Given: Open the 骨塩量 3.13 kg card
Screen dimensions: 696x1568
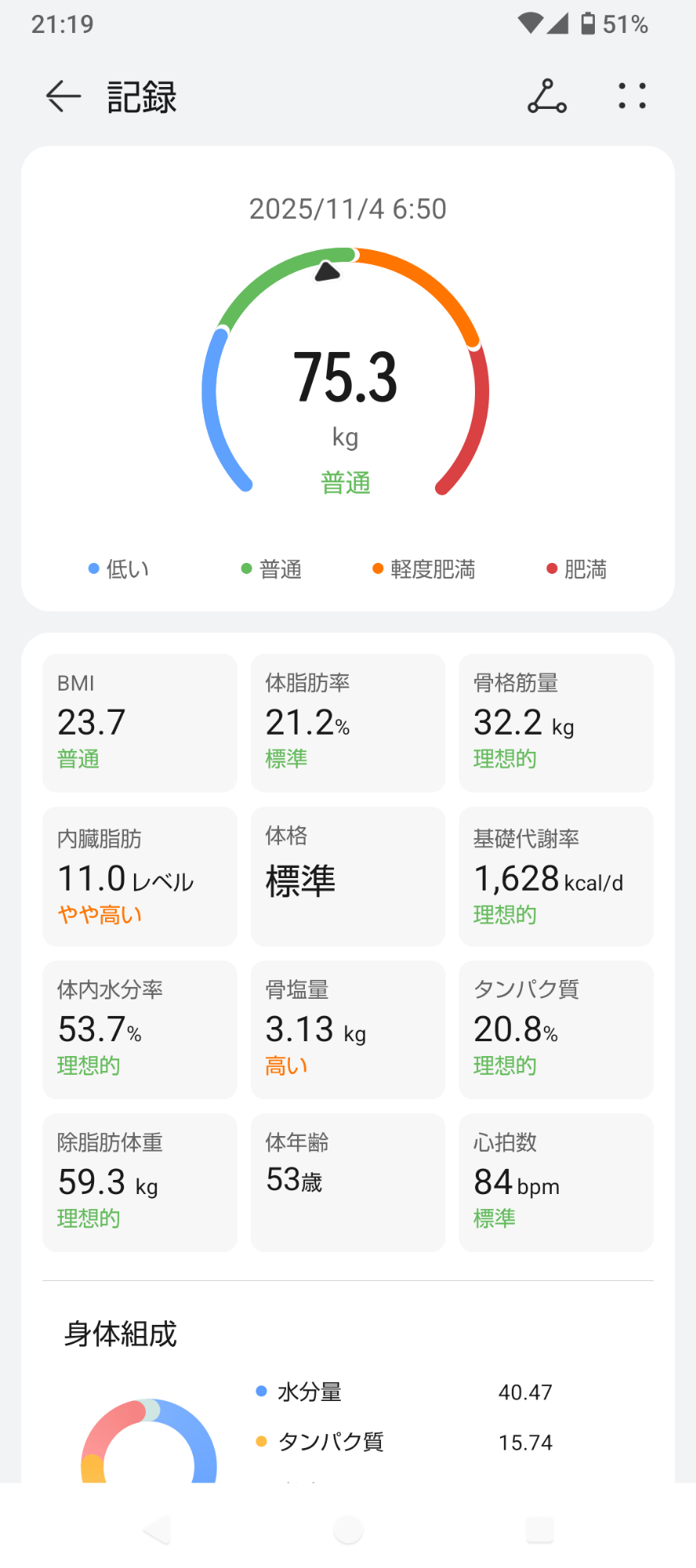Looking at the screenshot, I should coord(348,1029).
